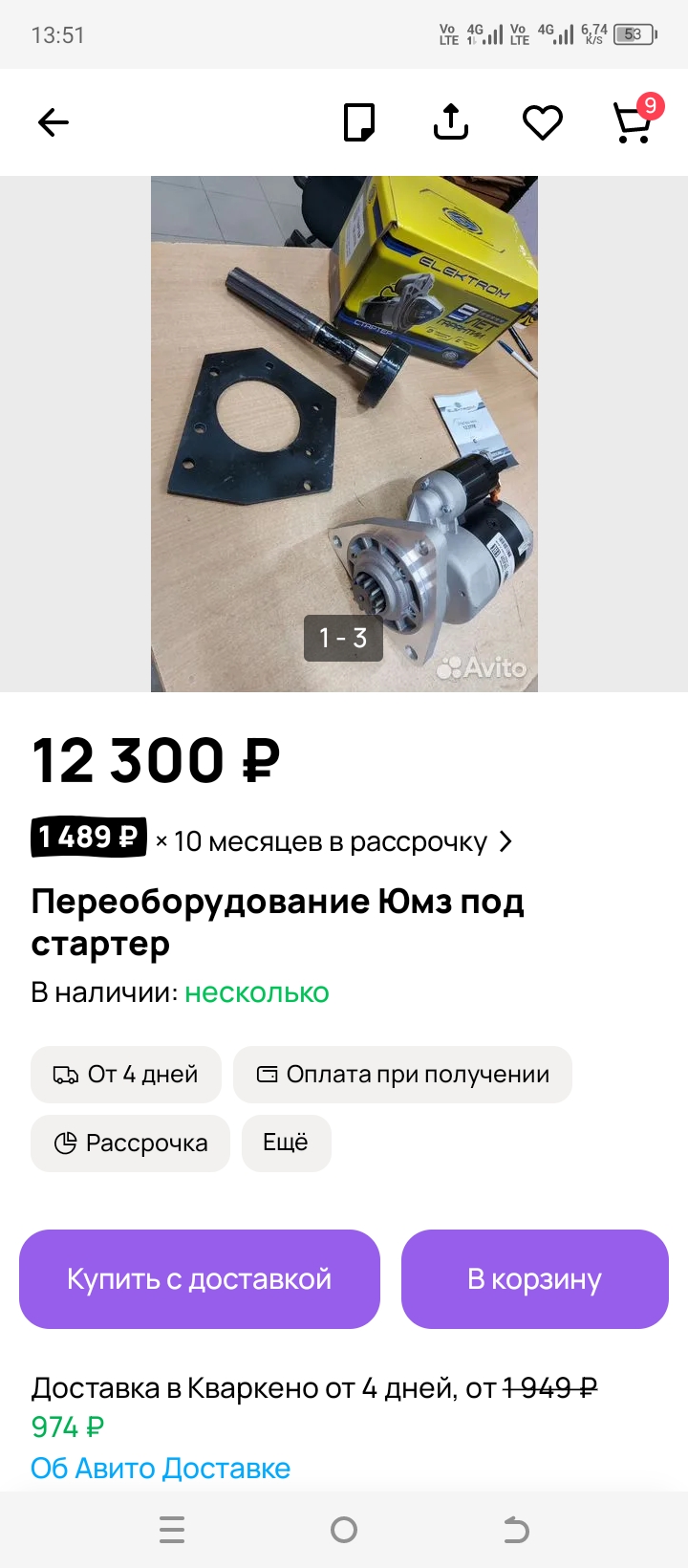
Task: Open the "Об Авито Доставке" link
Action: 161,1469
